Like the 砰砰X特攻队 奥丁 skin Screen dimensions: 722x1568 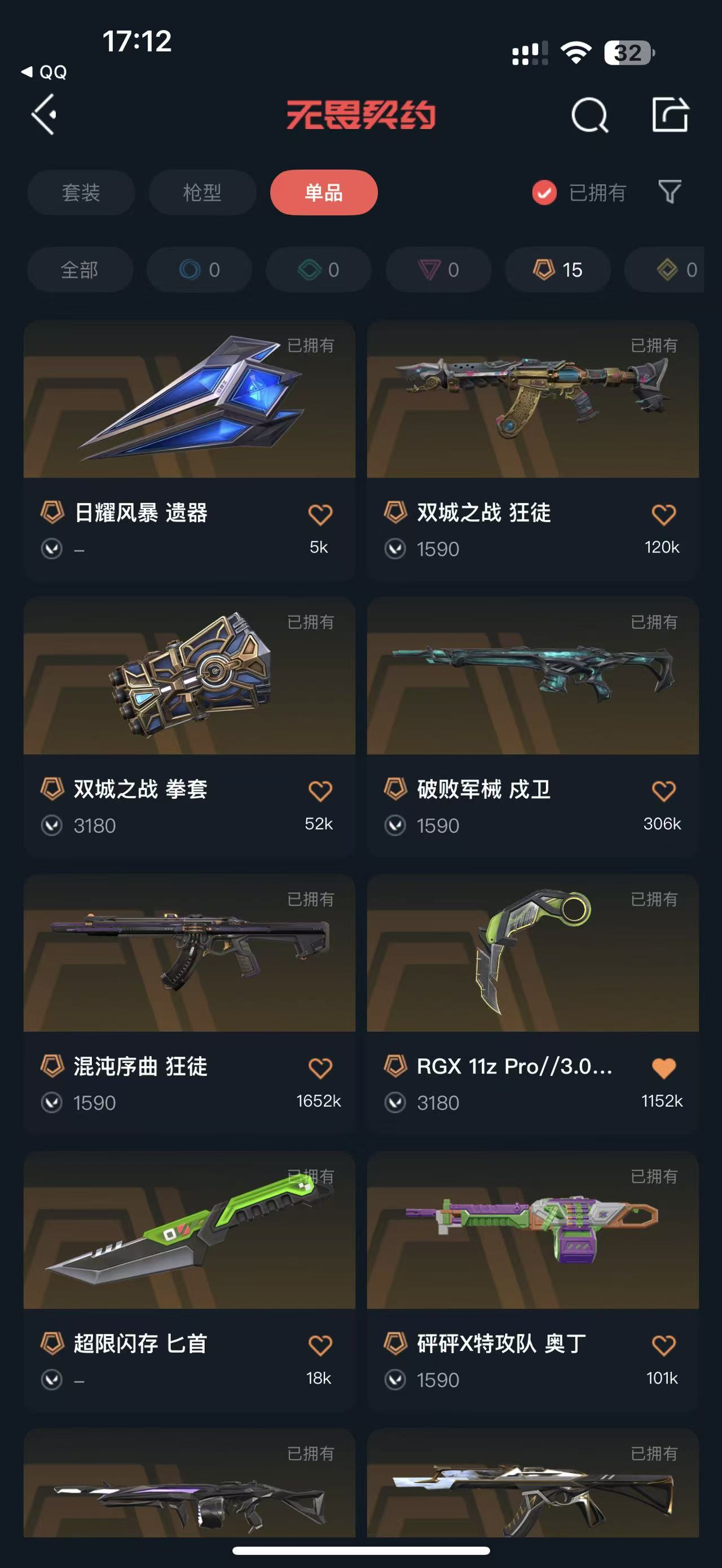tap(663, 1345)
